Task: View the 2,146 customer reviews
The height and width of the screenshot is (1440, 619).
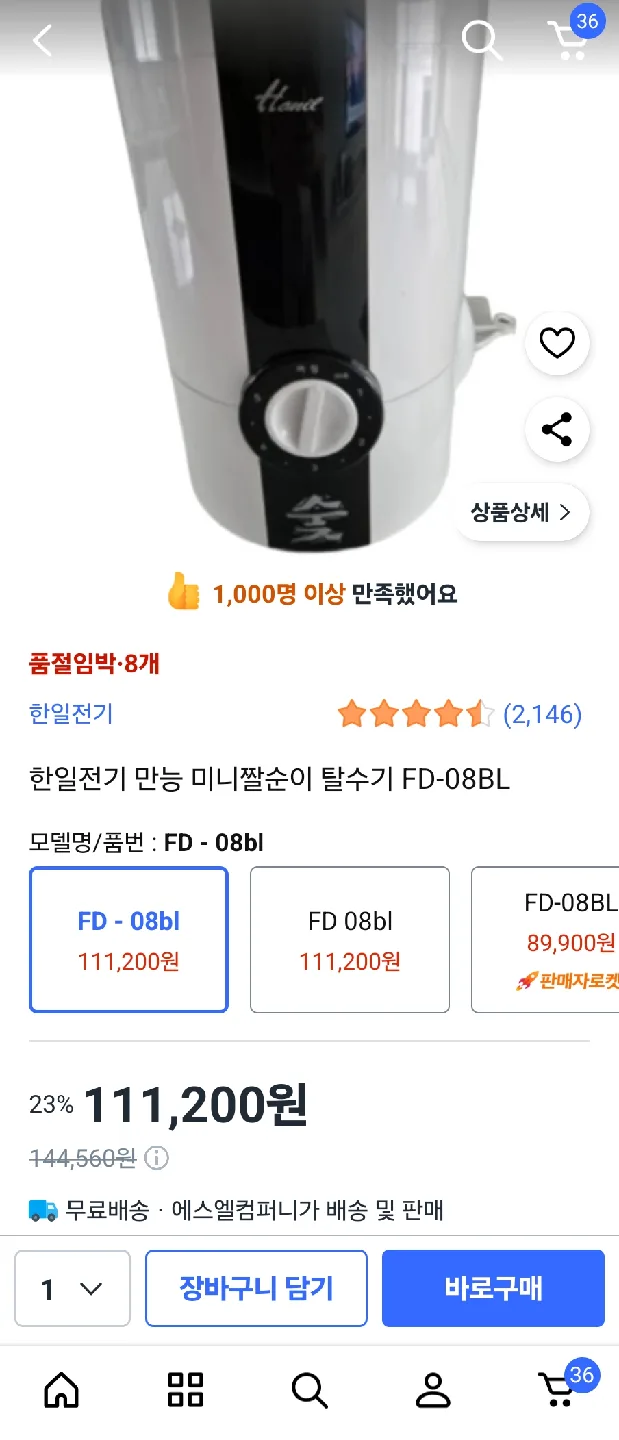Action: tap(542, 714)
